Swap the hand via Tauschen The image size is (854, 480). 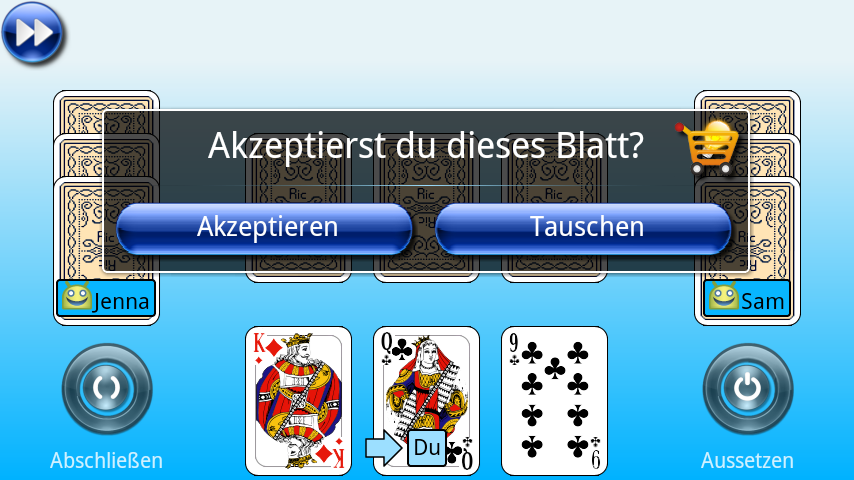coord(586,227)
